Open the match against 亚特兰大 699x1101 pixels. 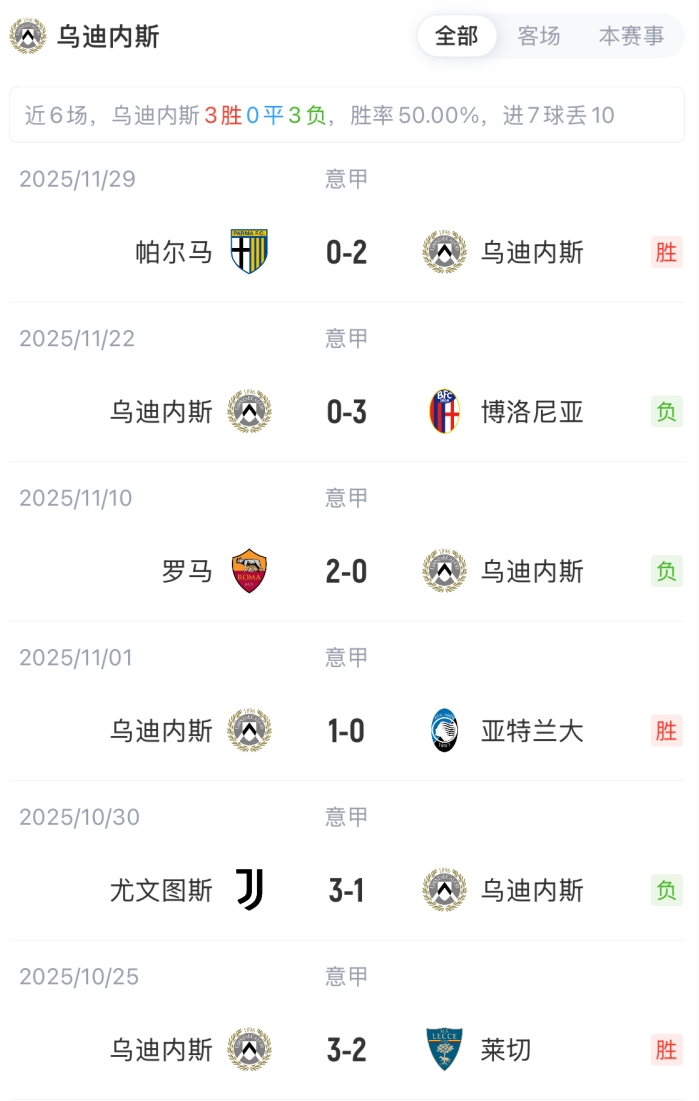pos(347,732)
